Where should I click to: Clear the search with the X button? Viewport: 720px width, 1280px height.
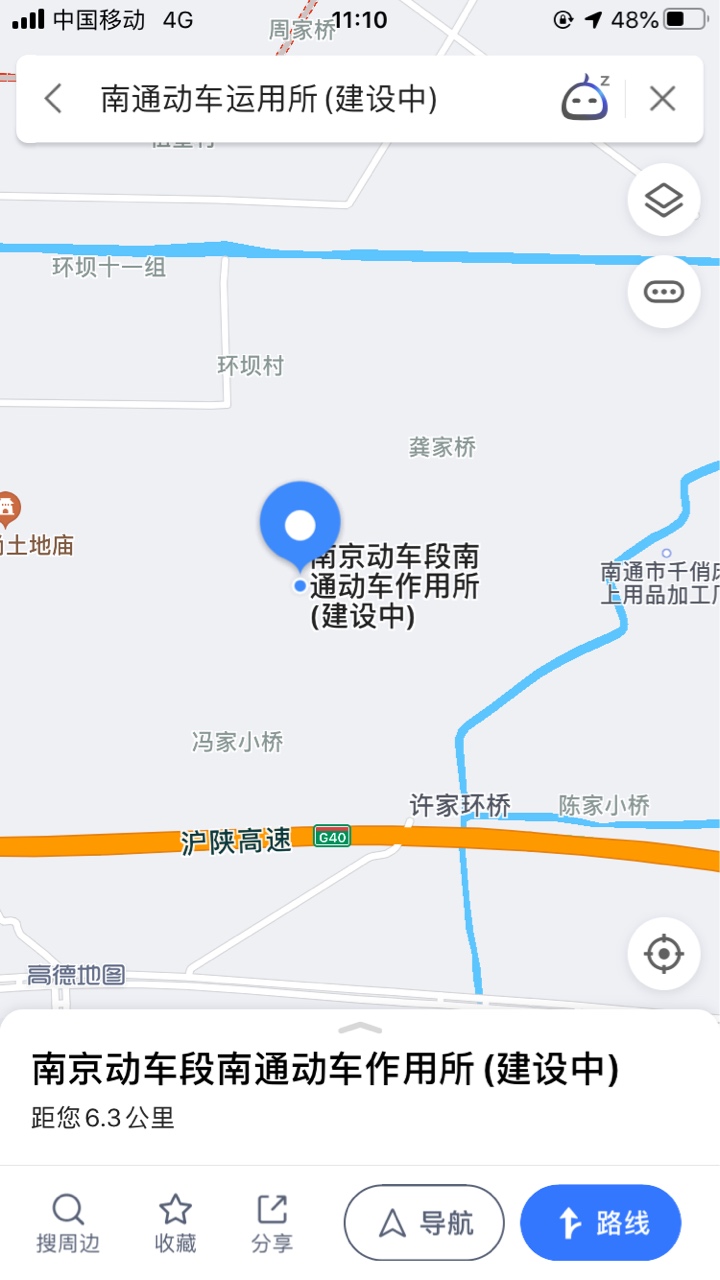pyautogui.click(x=662, y=99)
